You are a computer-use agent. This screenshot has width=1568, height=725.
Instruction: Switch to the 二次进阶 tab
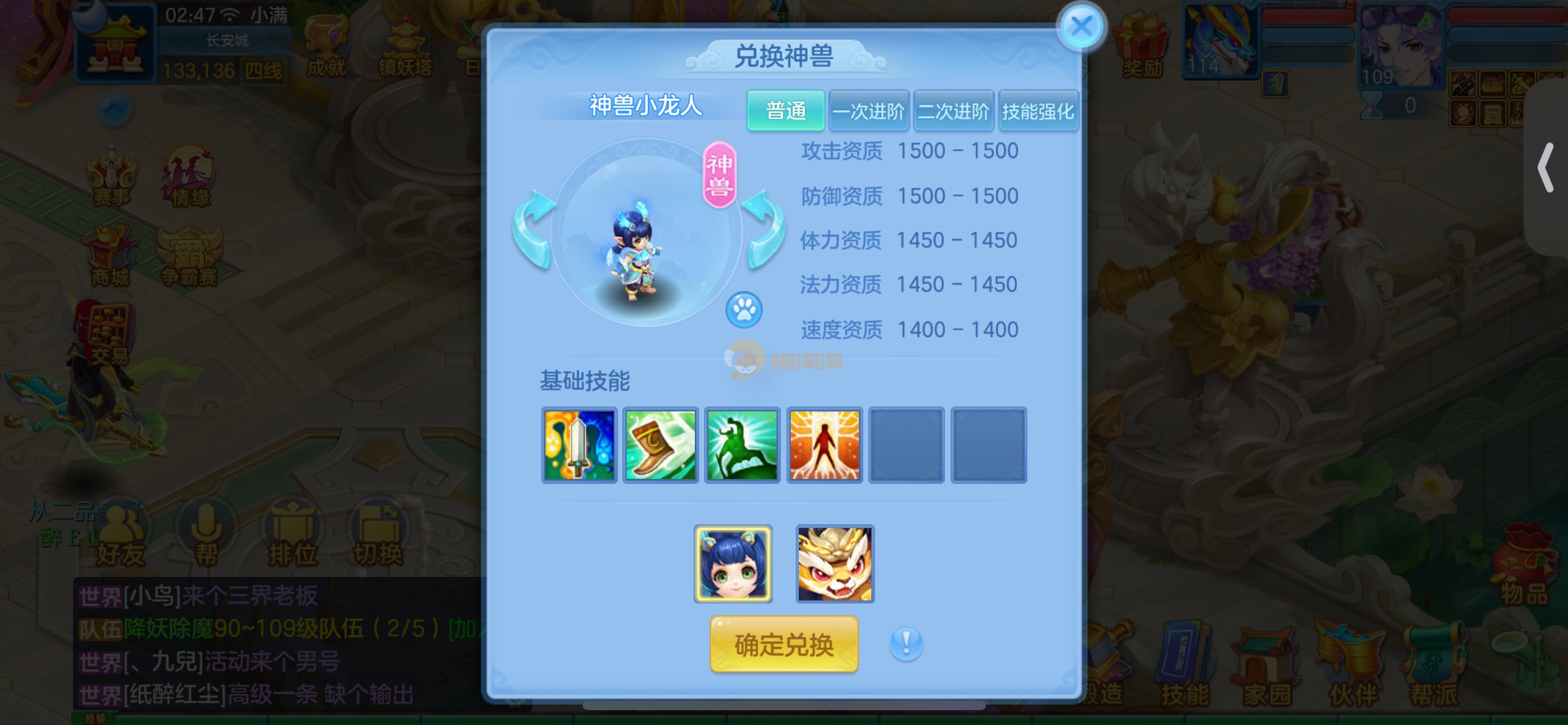(x=953, y=111)
